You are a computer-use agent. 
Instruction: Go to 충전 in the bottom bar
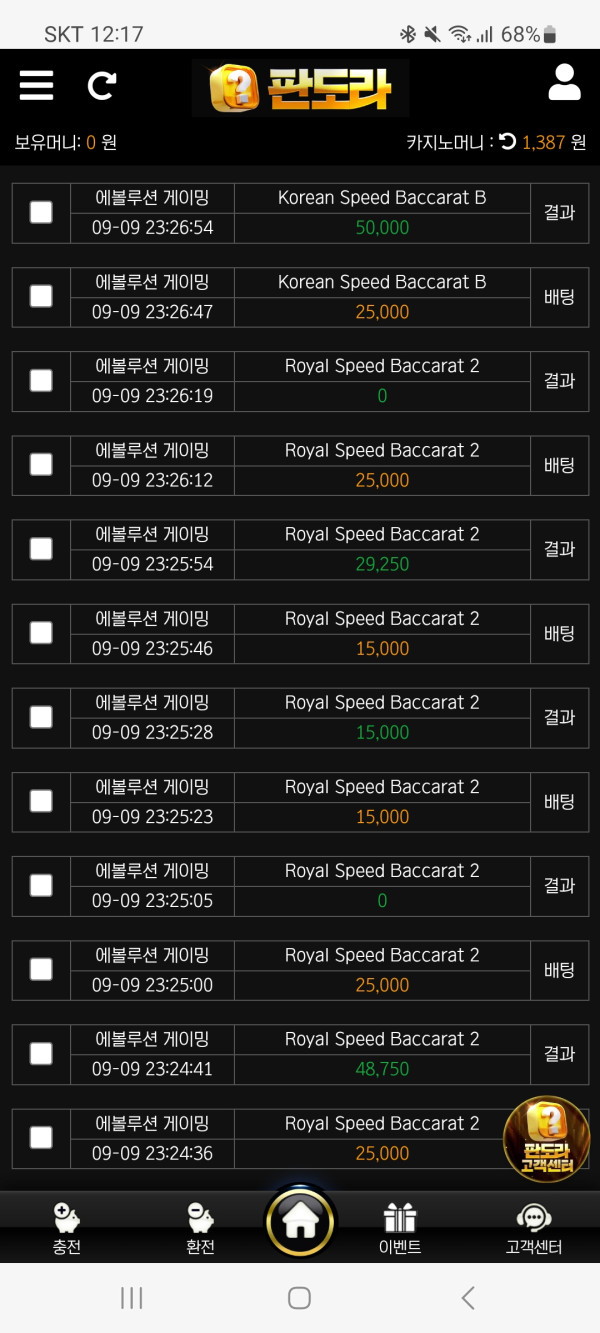coord(67,1228)
